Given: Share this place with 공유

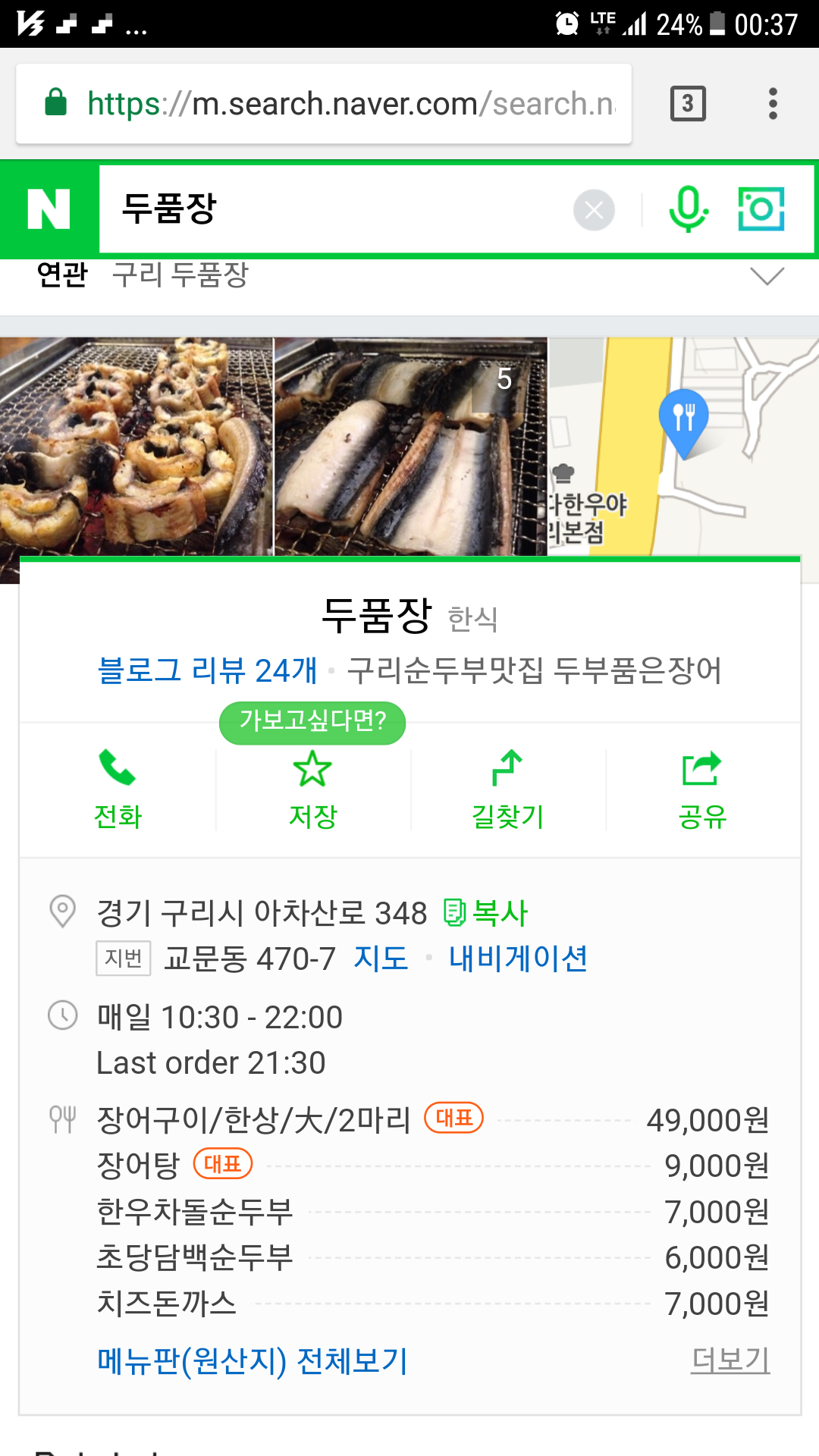Looking at the screenshot, I should (702, 789).
